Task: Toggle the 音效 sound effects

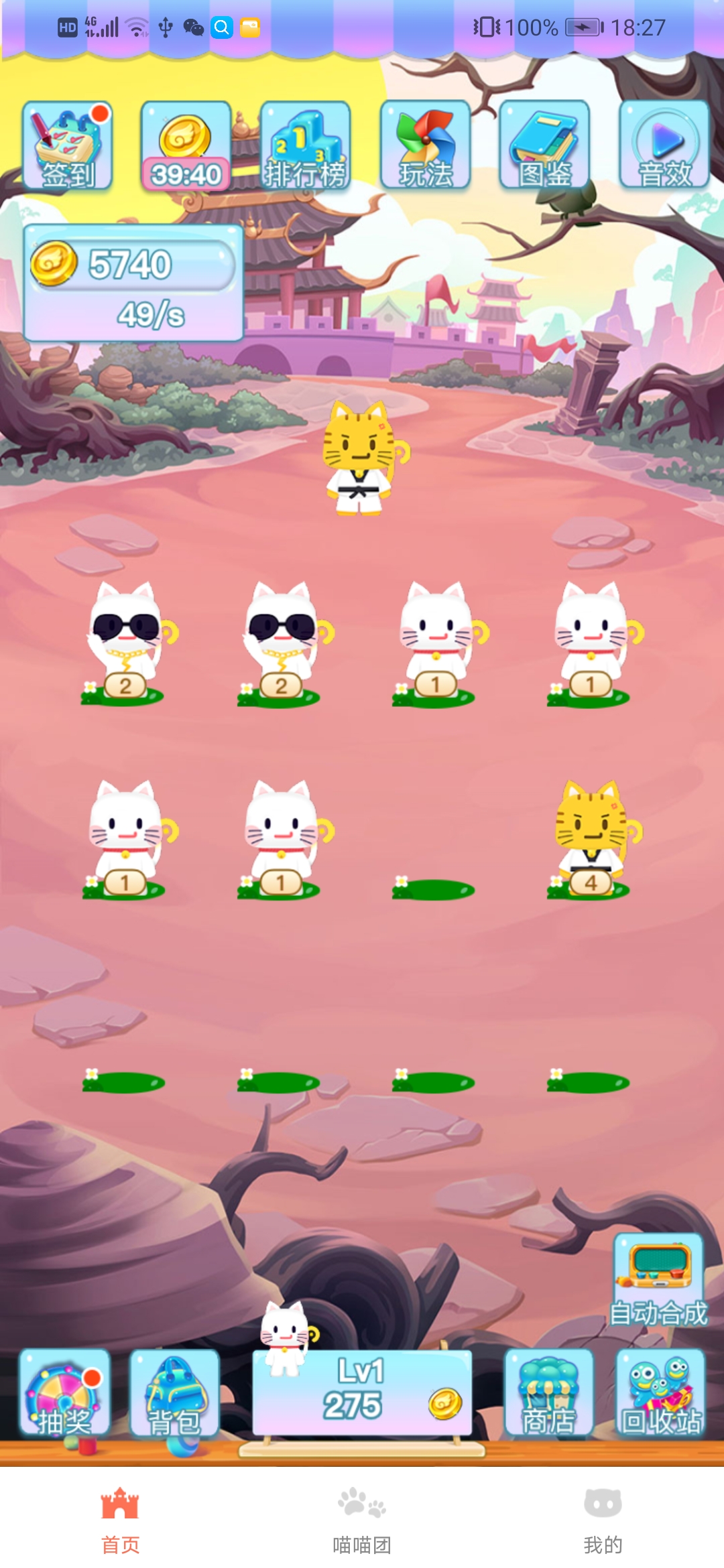Action: 664,146
